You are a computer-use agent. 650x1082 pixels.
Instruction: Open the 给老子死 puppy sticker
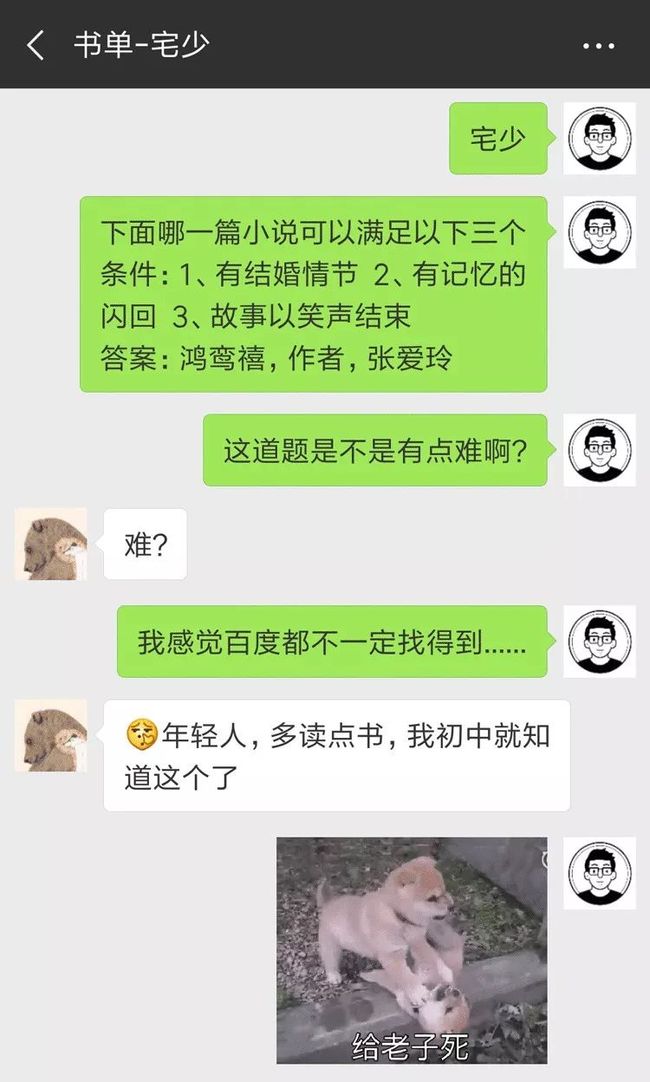point(412,951)
